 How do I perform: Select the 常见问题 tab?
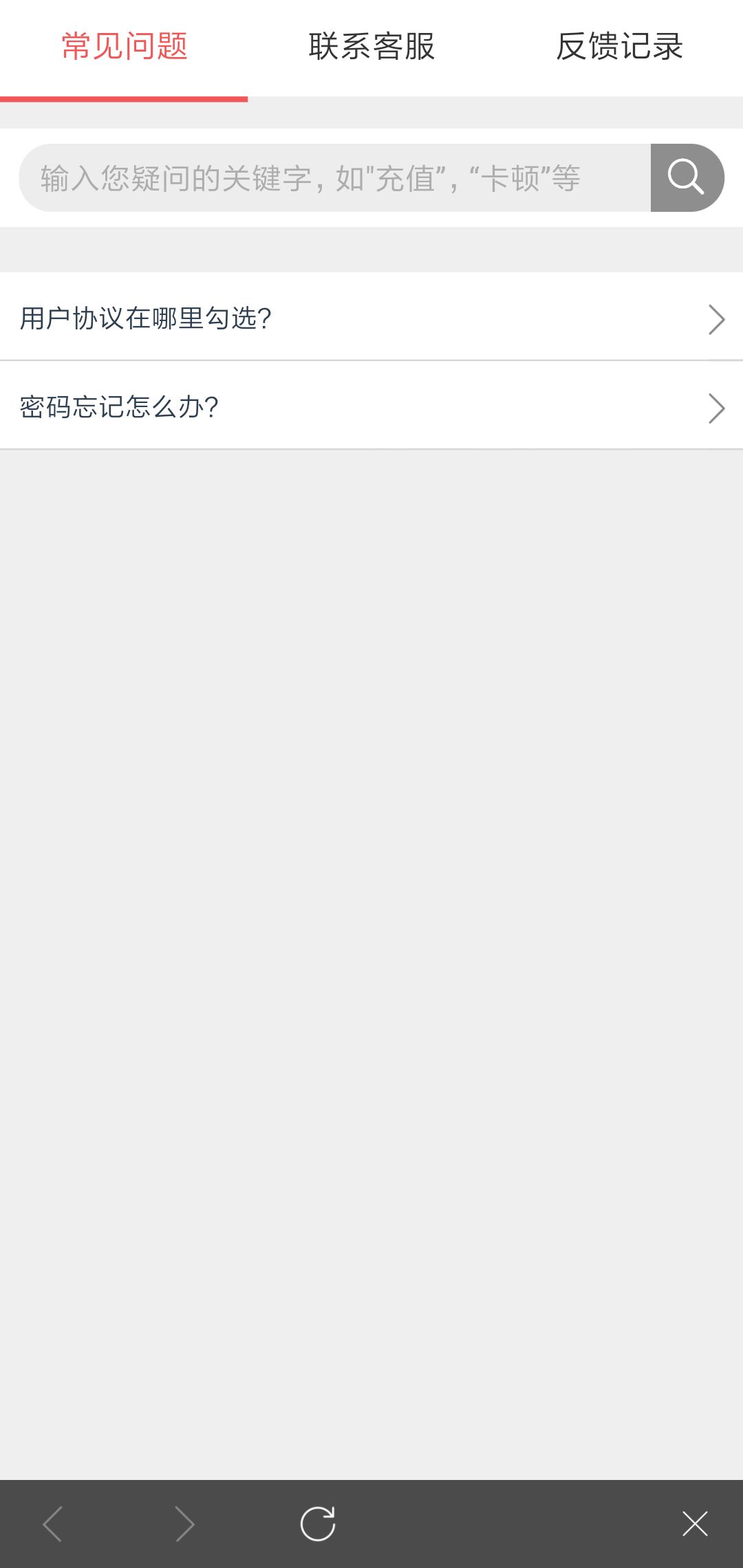124,47
